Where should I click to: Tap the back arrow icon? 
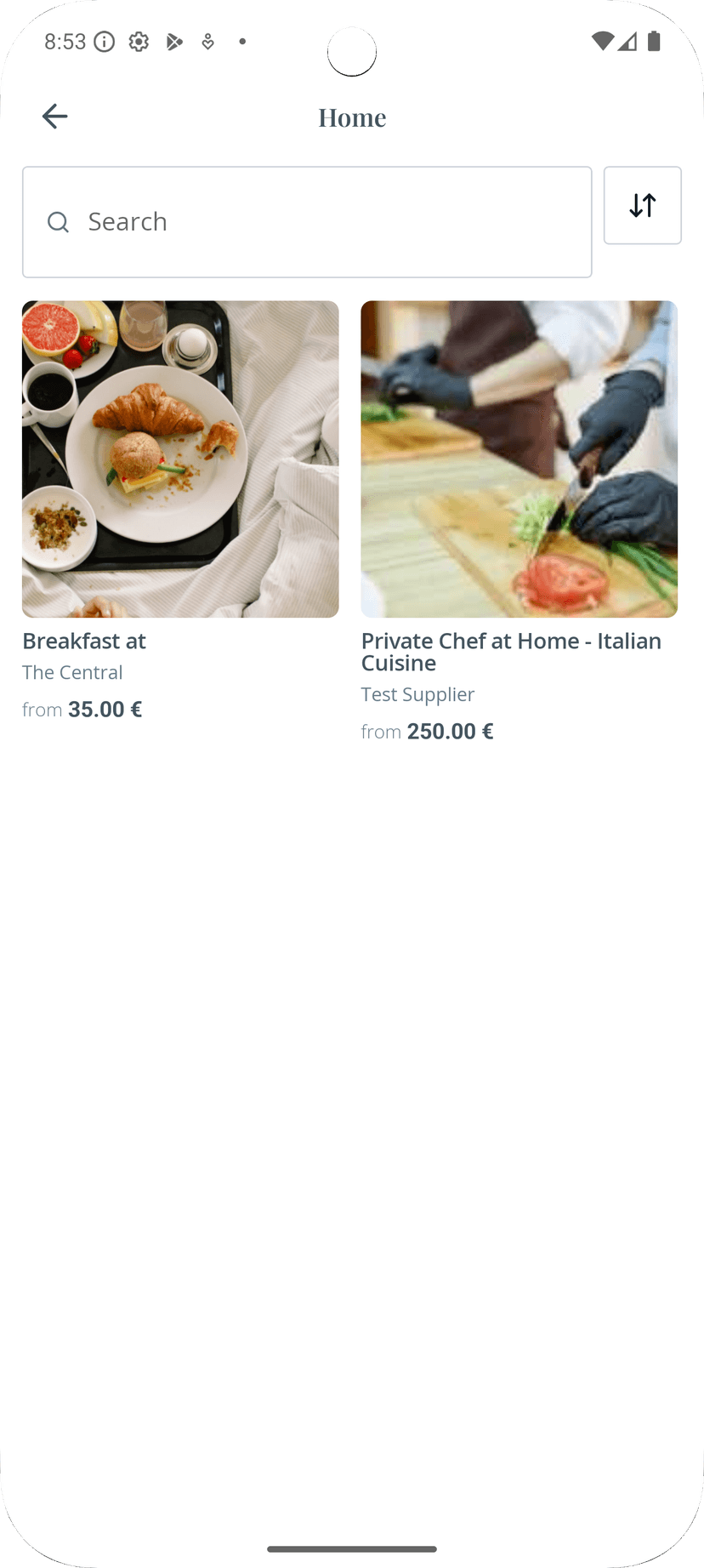tap(54, 116)
